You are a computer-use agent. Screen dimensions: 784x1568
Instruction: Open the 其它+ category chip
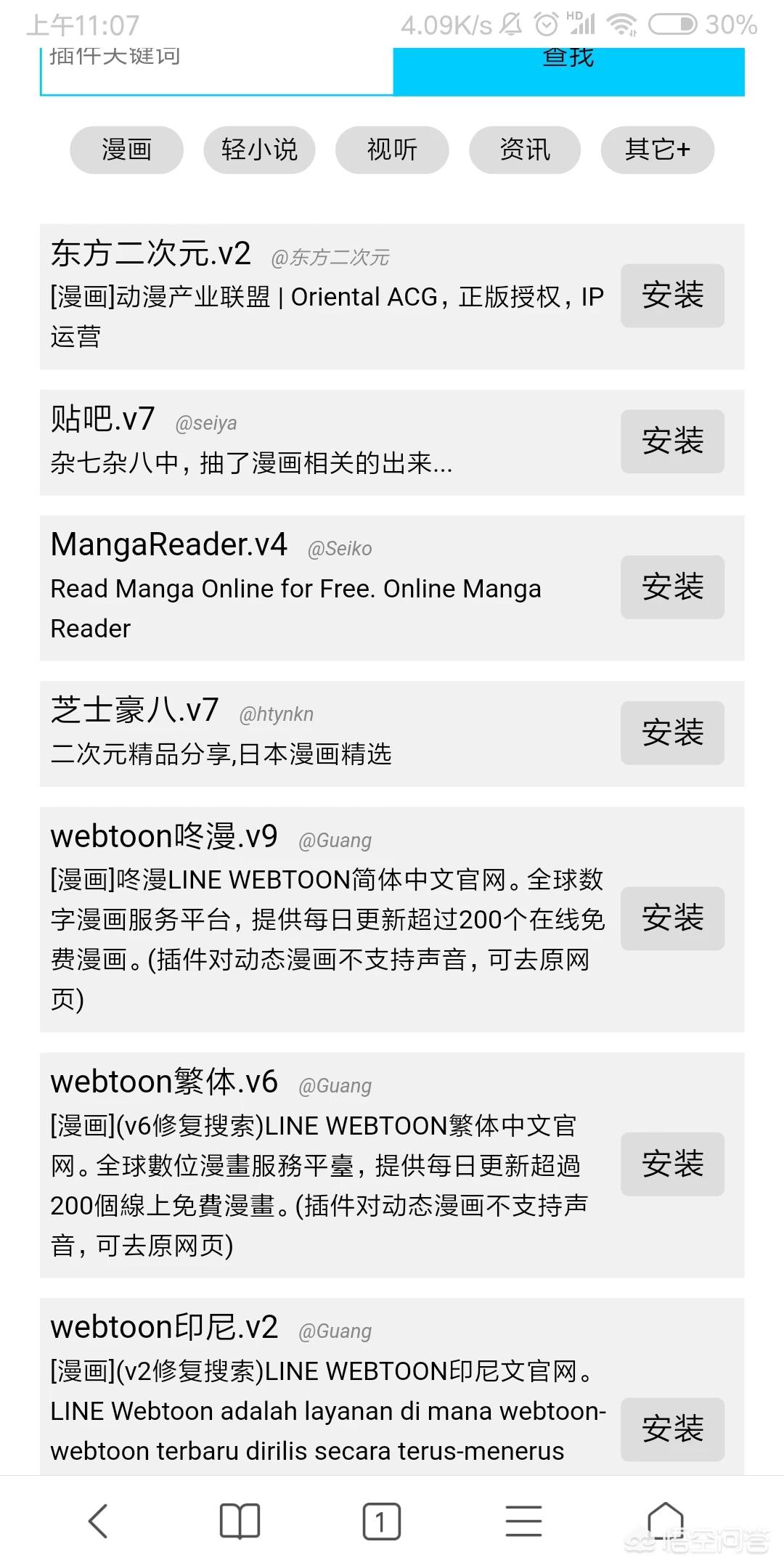click(x=658, y=150)
